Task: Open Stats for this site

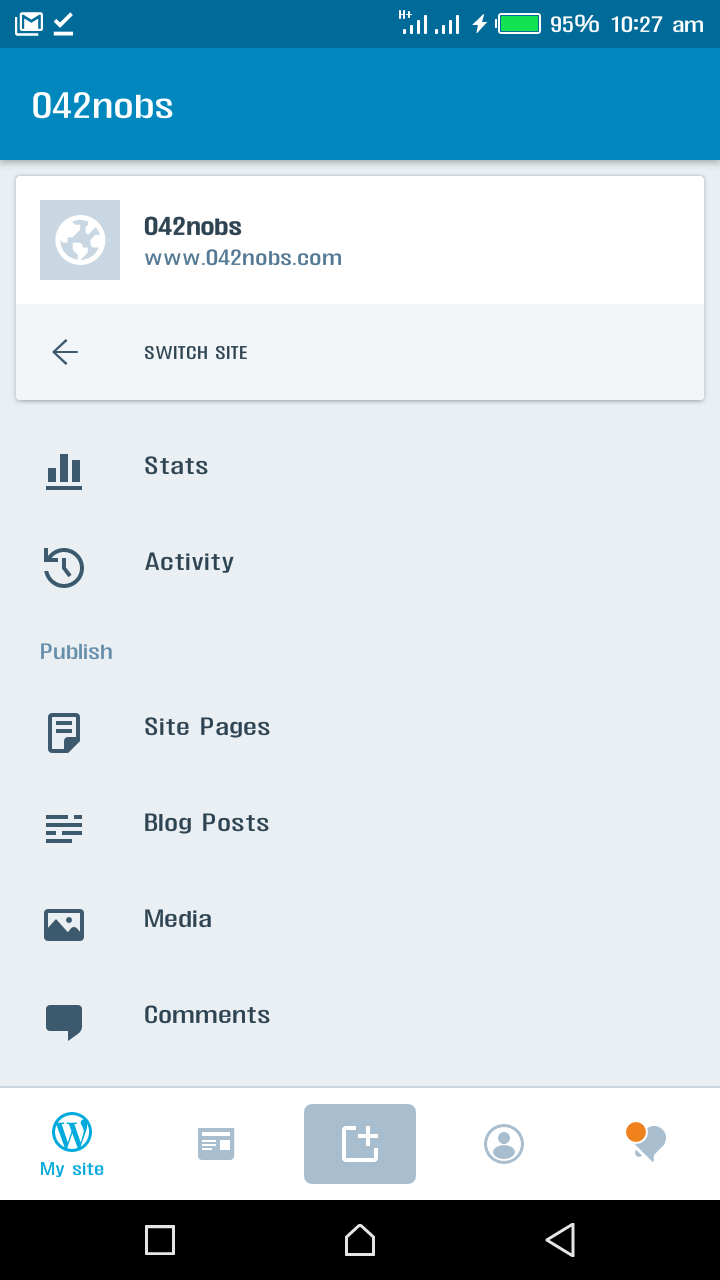Action: 360,466
